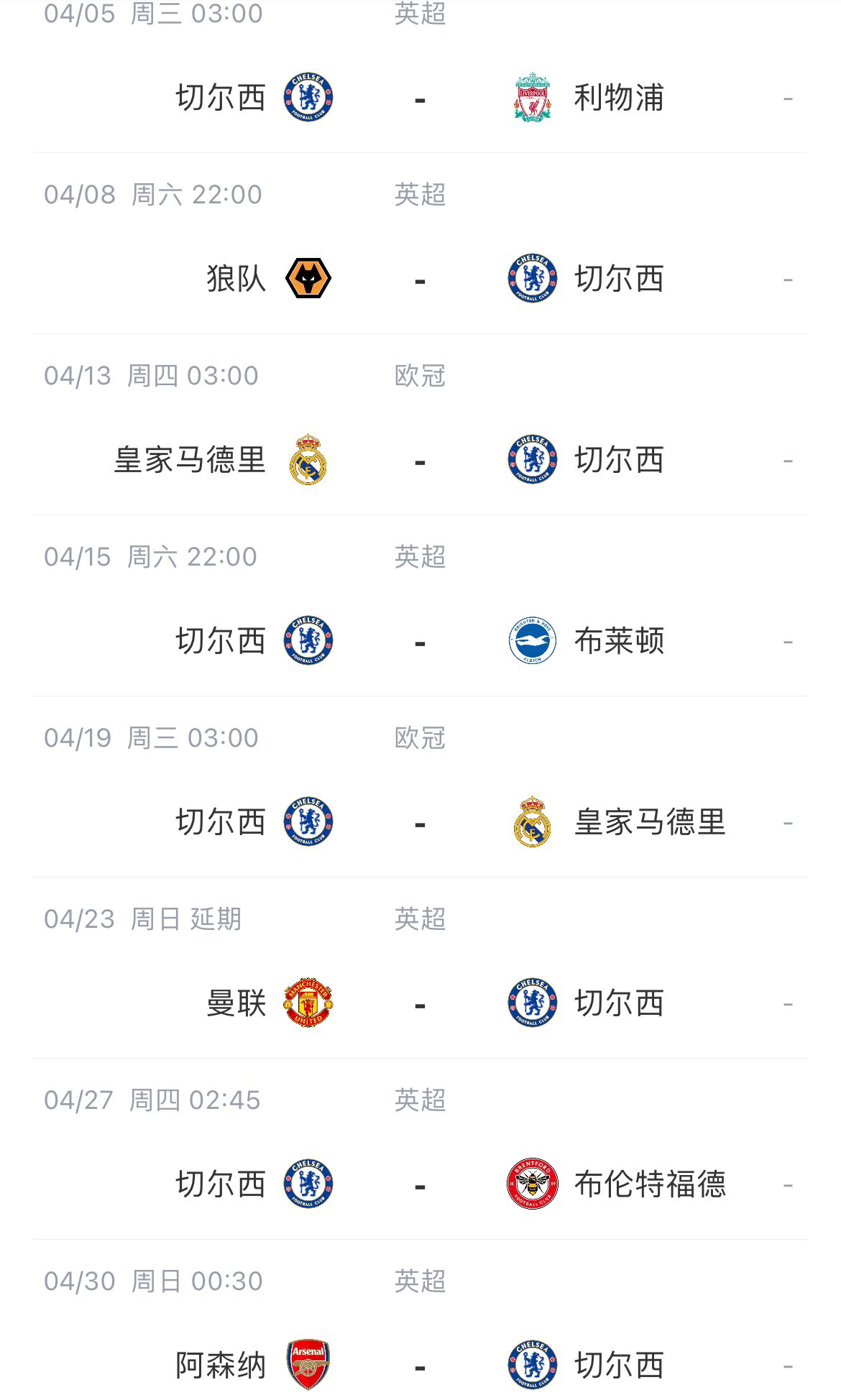Open the Chelsea vs Brentford match on 04/27
The height and width of the screenshot is (1400, 841).
(420, 1184)
